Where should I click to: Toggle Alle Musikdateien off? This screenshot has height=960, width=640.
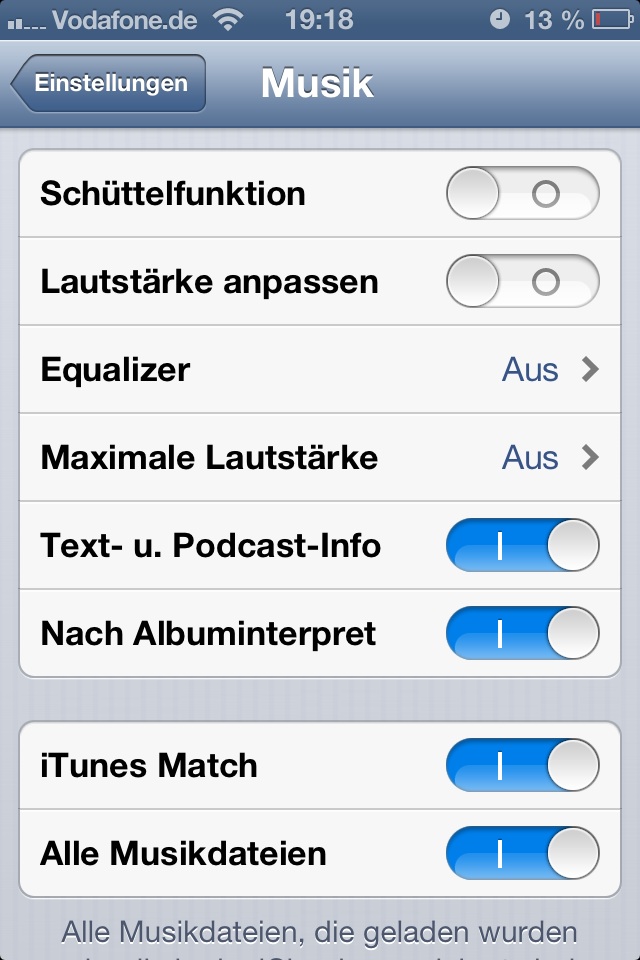coord(522,854)
